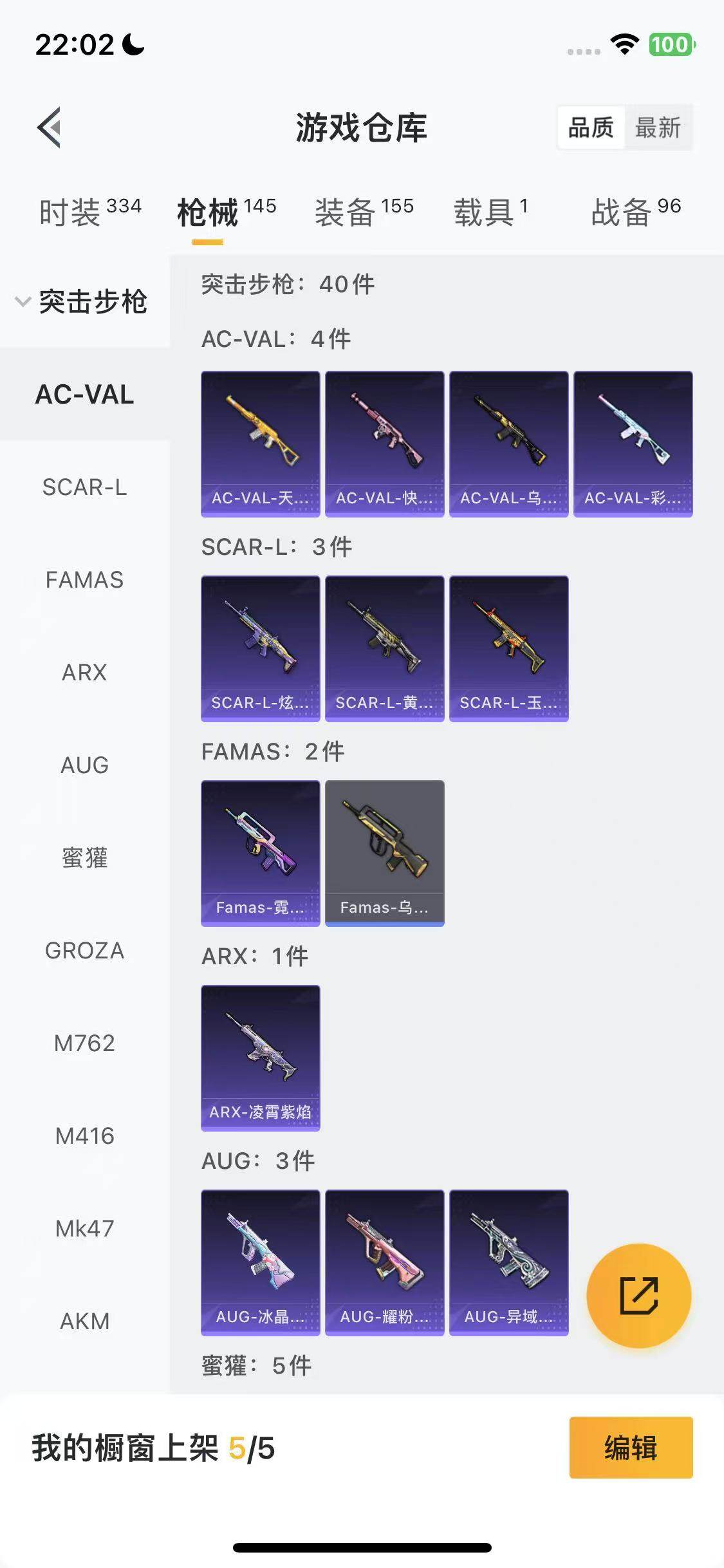The image size is (724, 1568).
Task: View the AUG-冰晶... skin card
Action: coord(260,1262)
